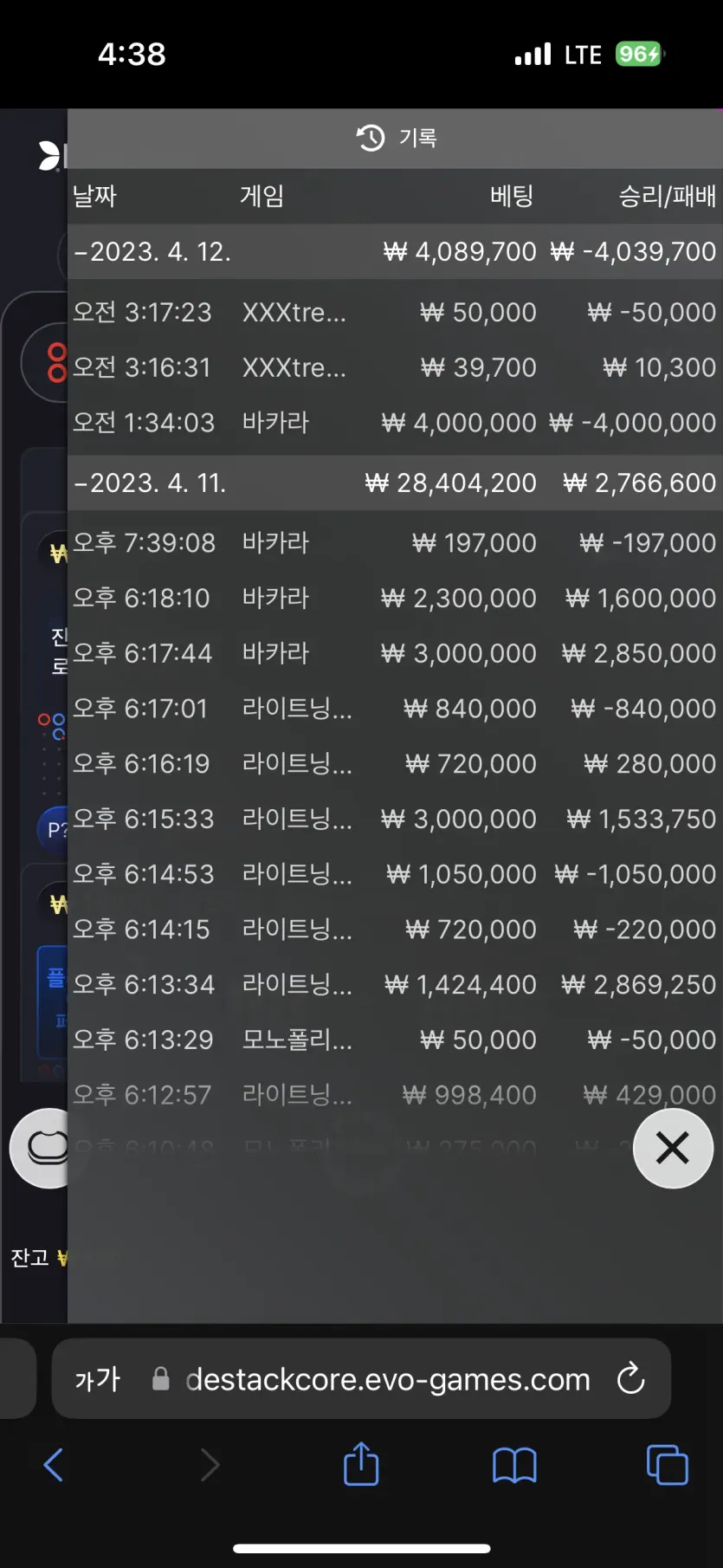Collapse the 2023. 4. 11. date group
Screen dimensions: 723x1568
click(395, 483)
